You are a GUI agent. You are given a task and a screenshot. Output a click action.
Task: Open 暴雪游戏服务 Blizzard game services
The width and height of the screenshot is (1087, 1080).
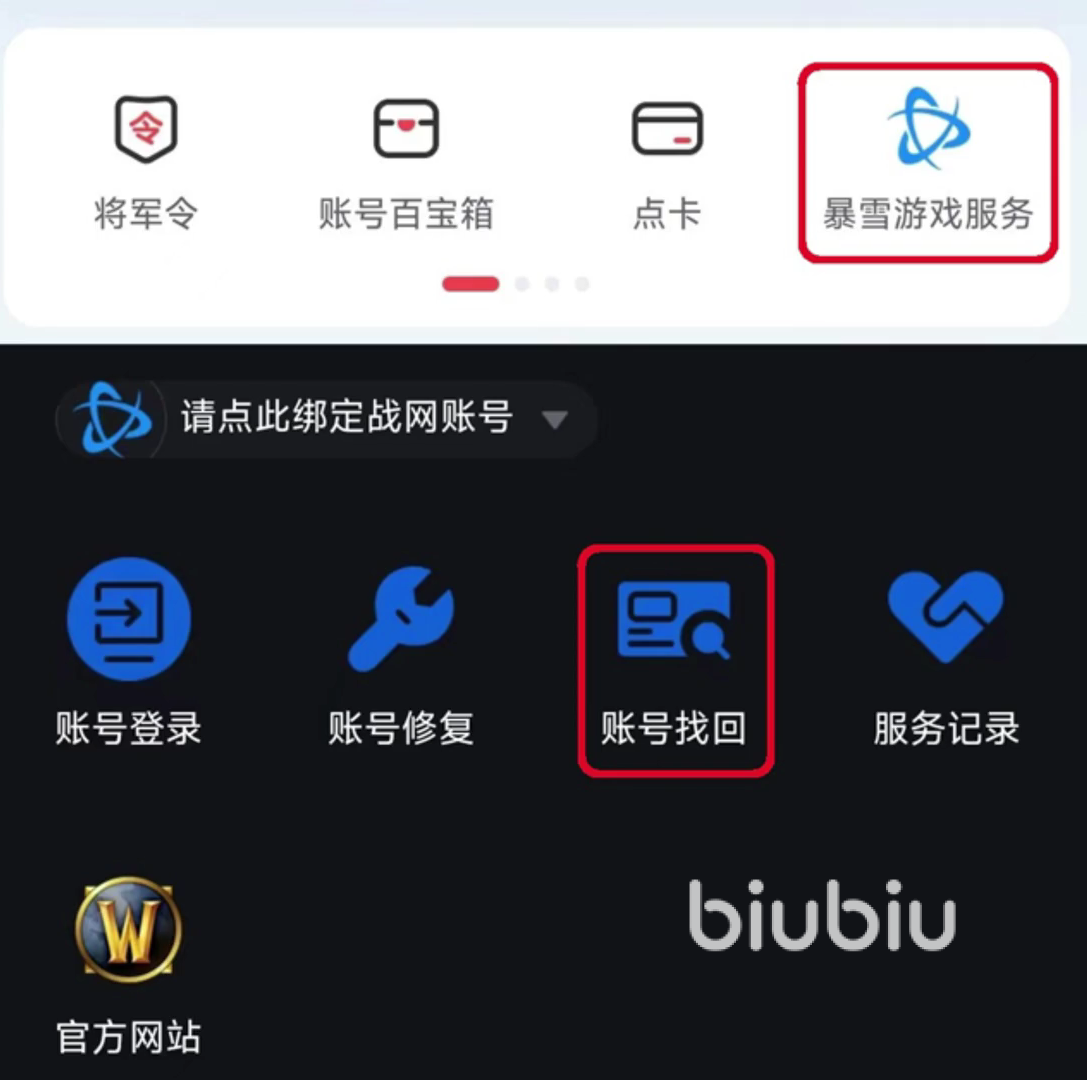tap(927, 162)
